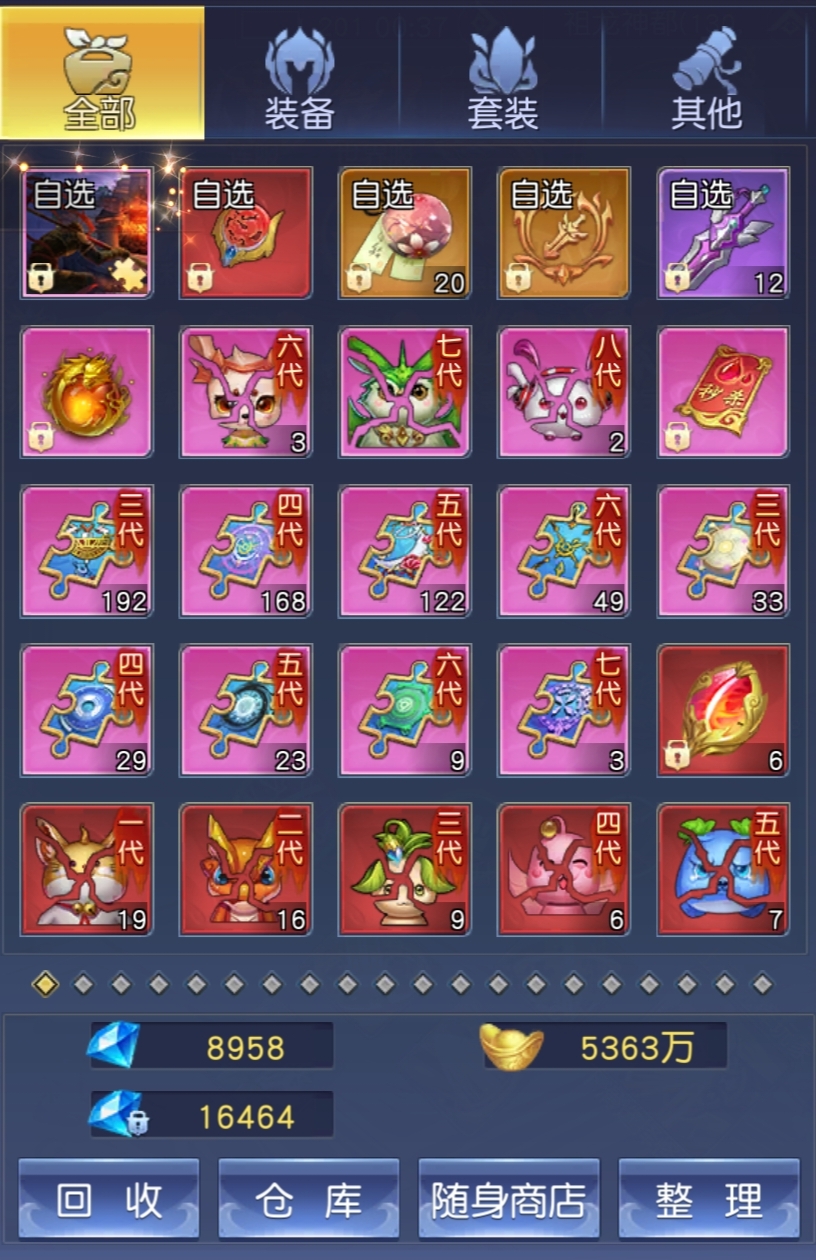Screen dimensions: 816x1260
Task: Select the 四代 puzzle piece with 168
Action: click(x=246, y=551)
